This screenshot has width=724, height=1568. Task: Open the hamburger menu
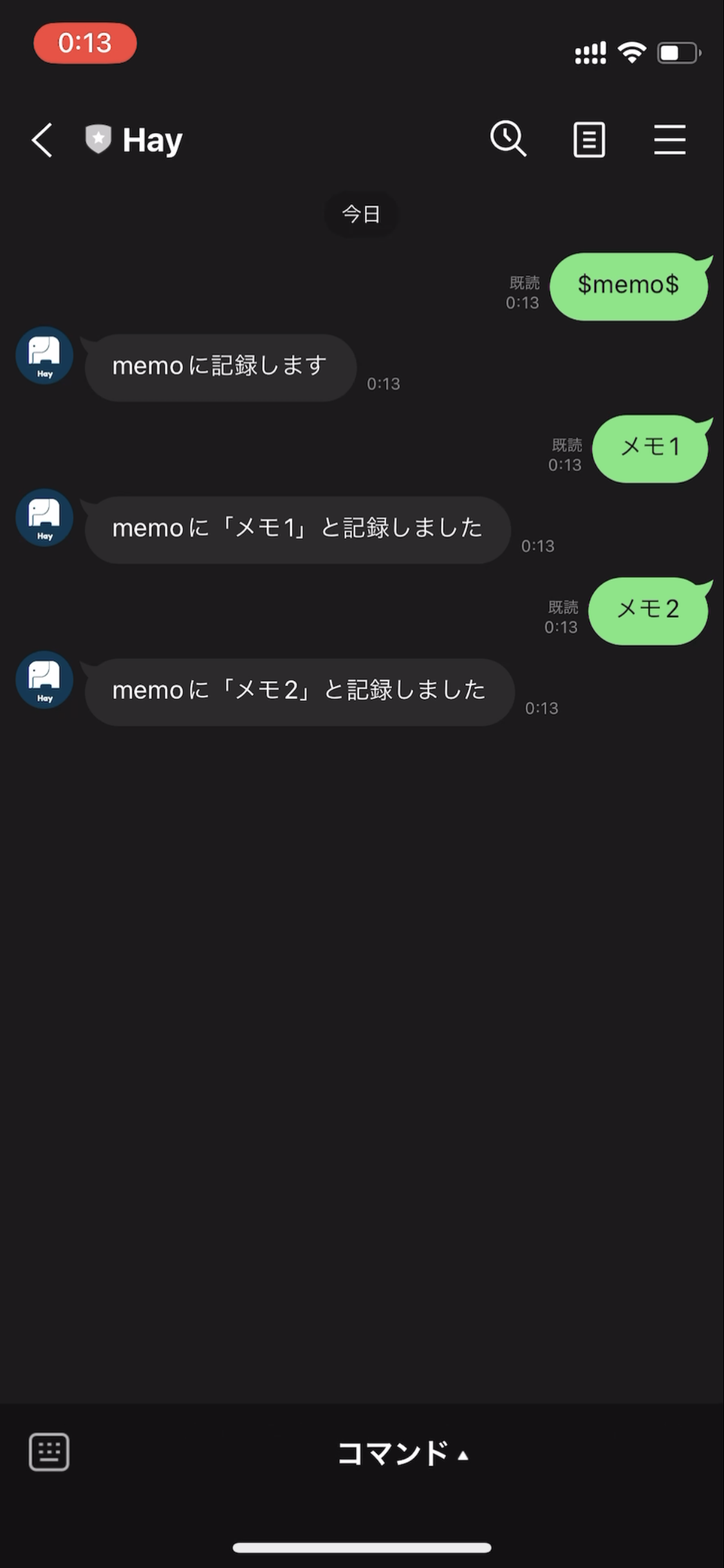[x=669, y=140]
